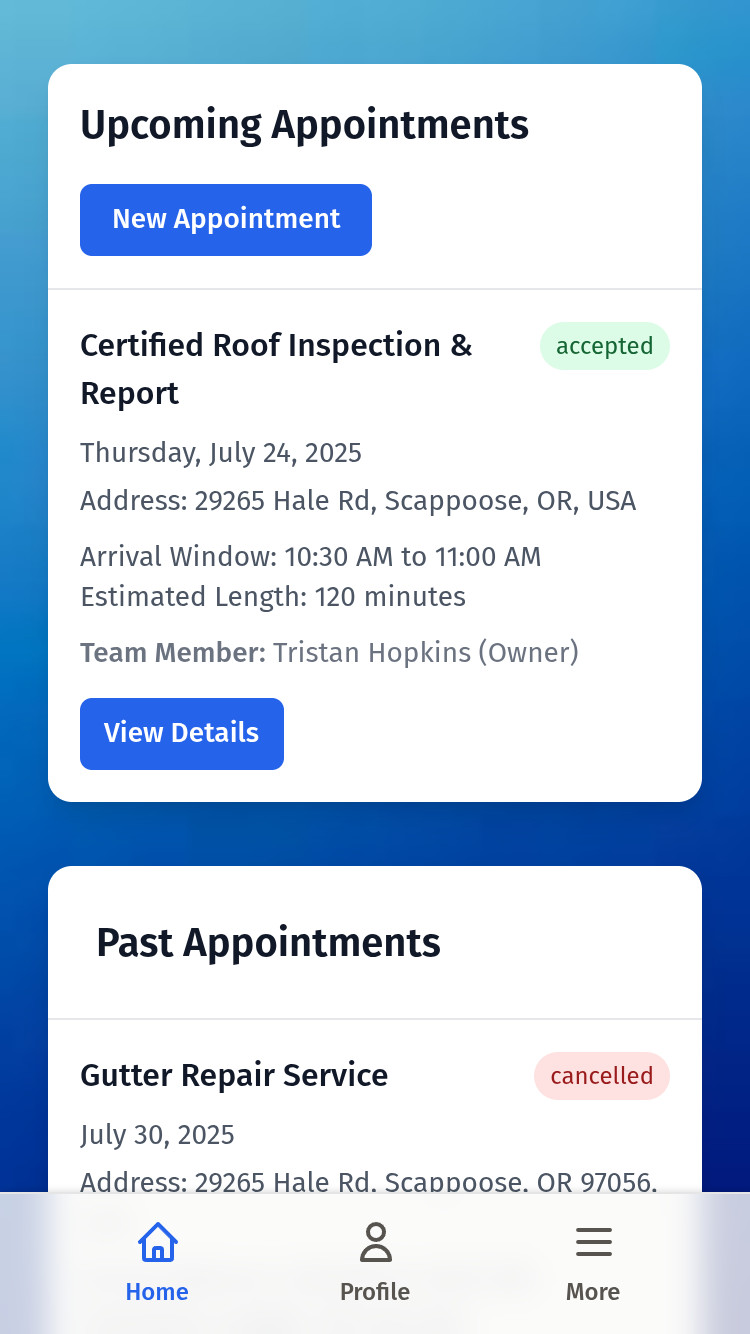
Task: Click the Past Appointments heading
Action: [268, 941]
